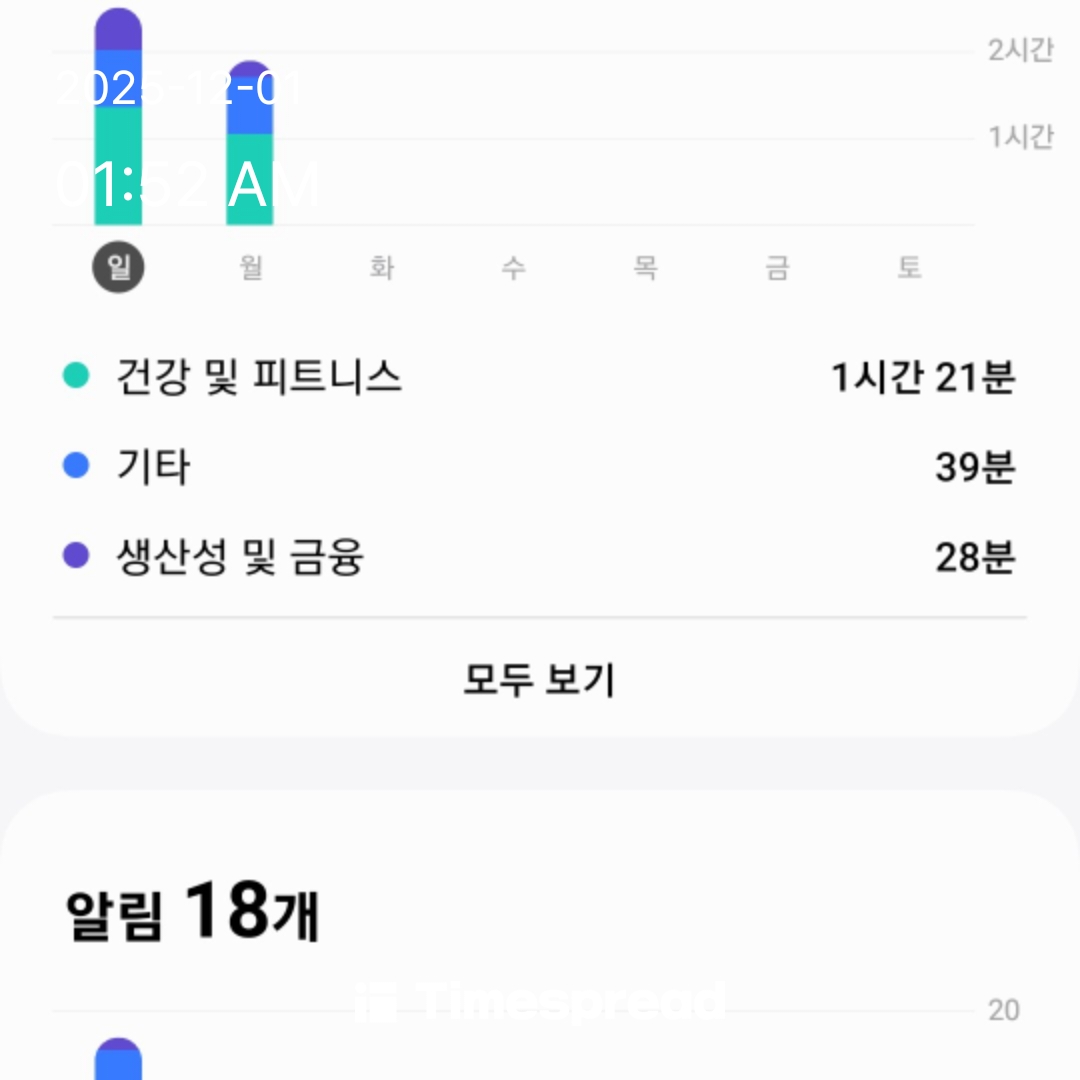Select Thursday (목) on the chart
The height and width of the screenshot is (1080, 1080).
[645, 268]
